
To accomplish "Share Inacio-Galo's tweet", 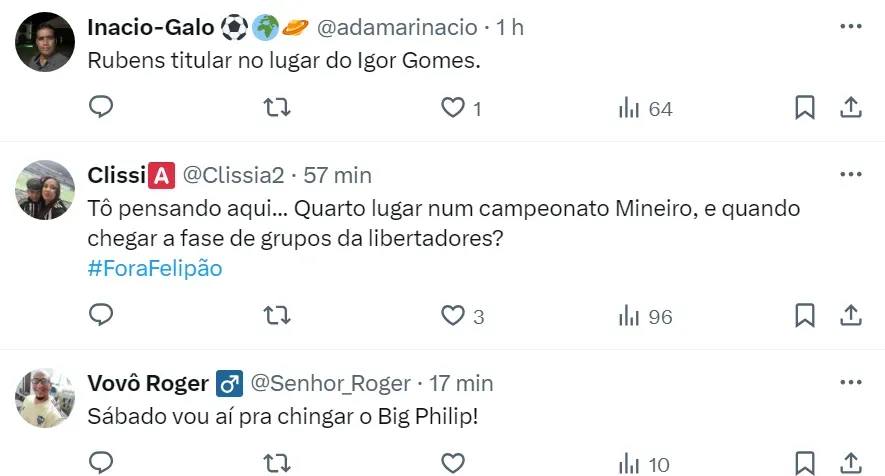I will [x=851, y=108].
